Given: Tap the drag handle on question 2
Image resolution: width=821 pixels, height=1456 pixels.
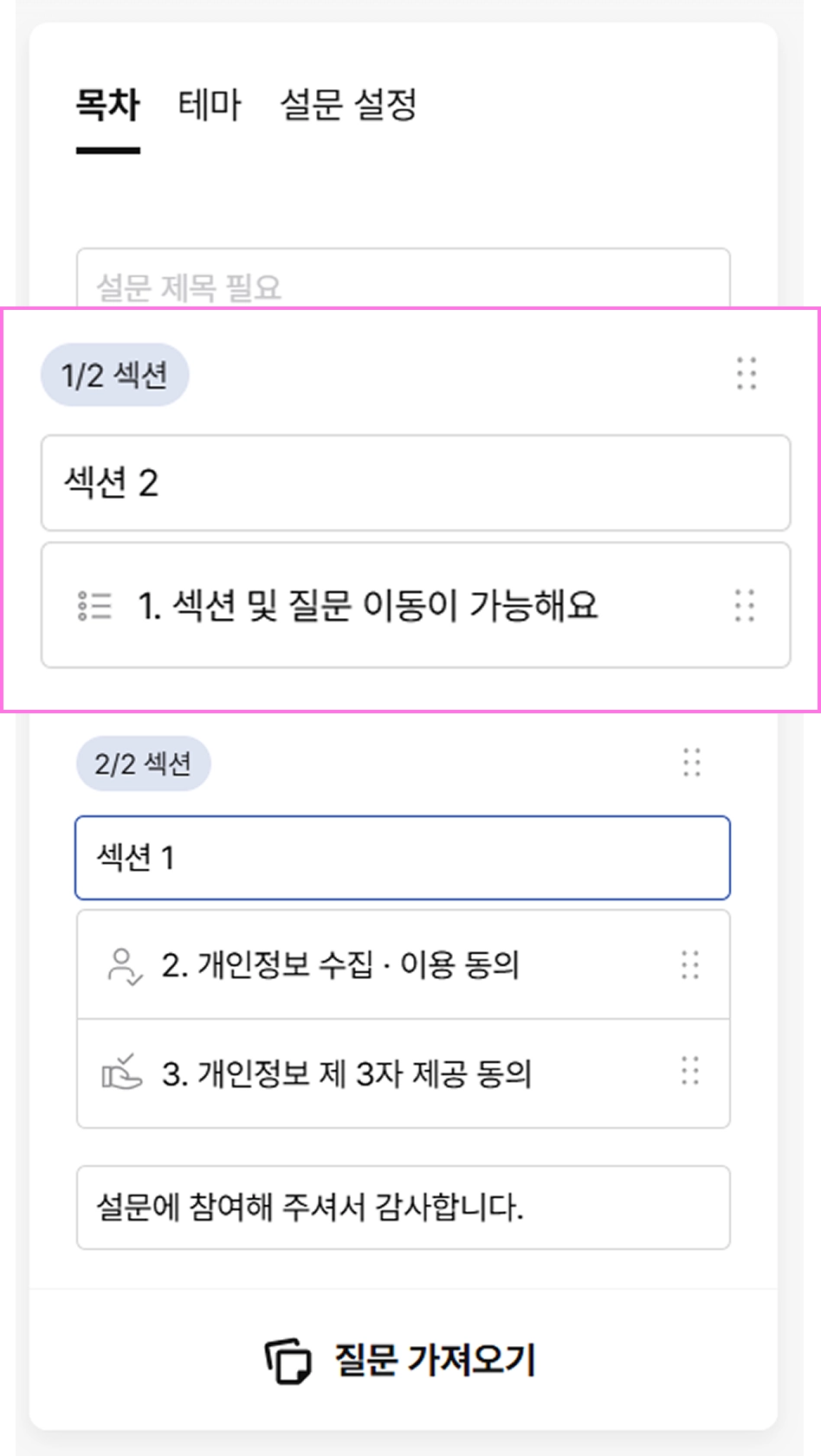Looking at the screenshot, I should click(690, 964).
